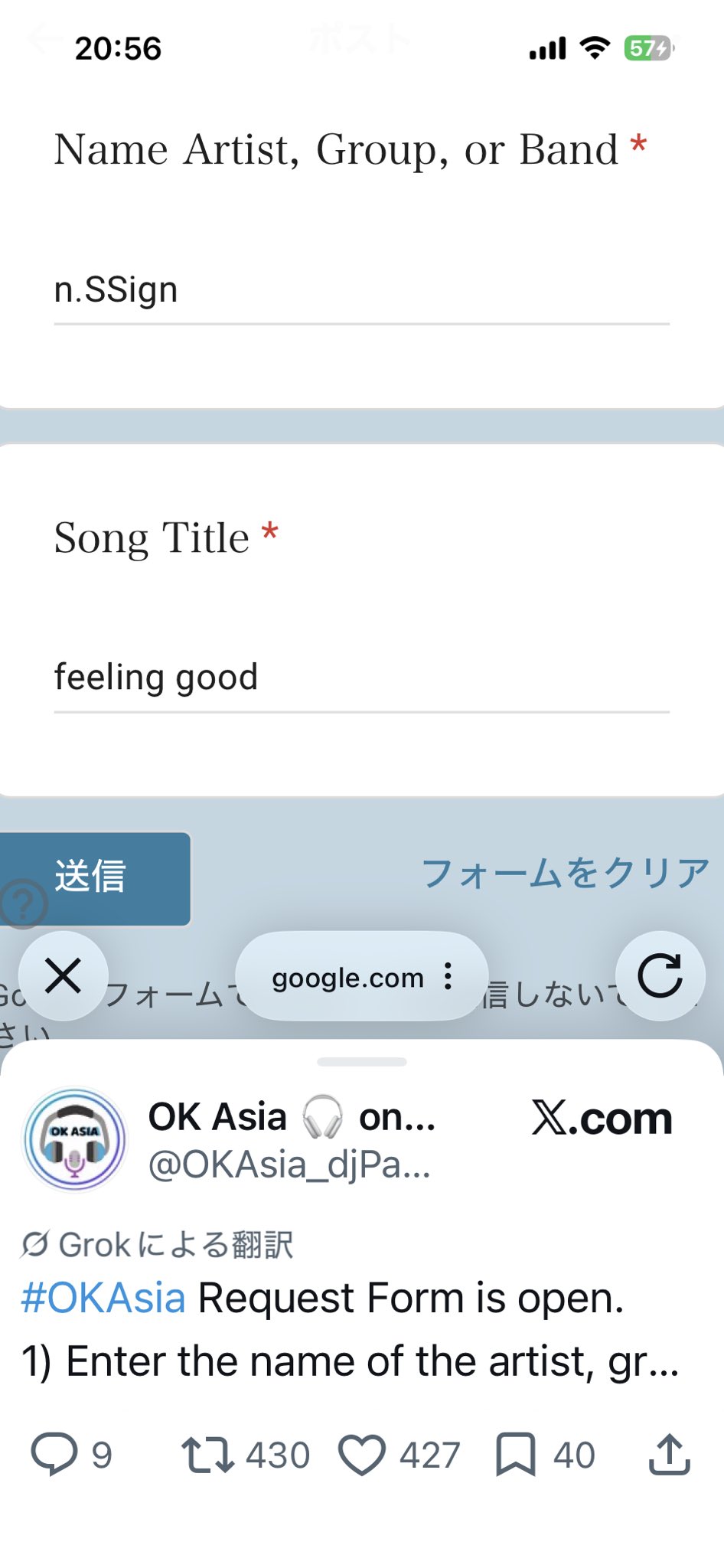Open the google.com address options pill
This screenshot has height=1568, width=724.
point(362,977)
